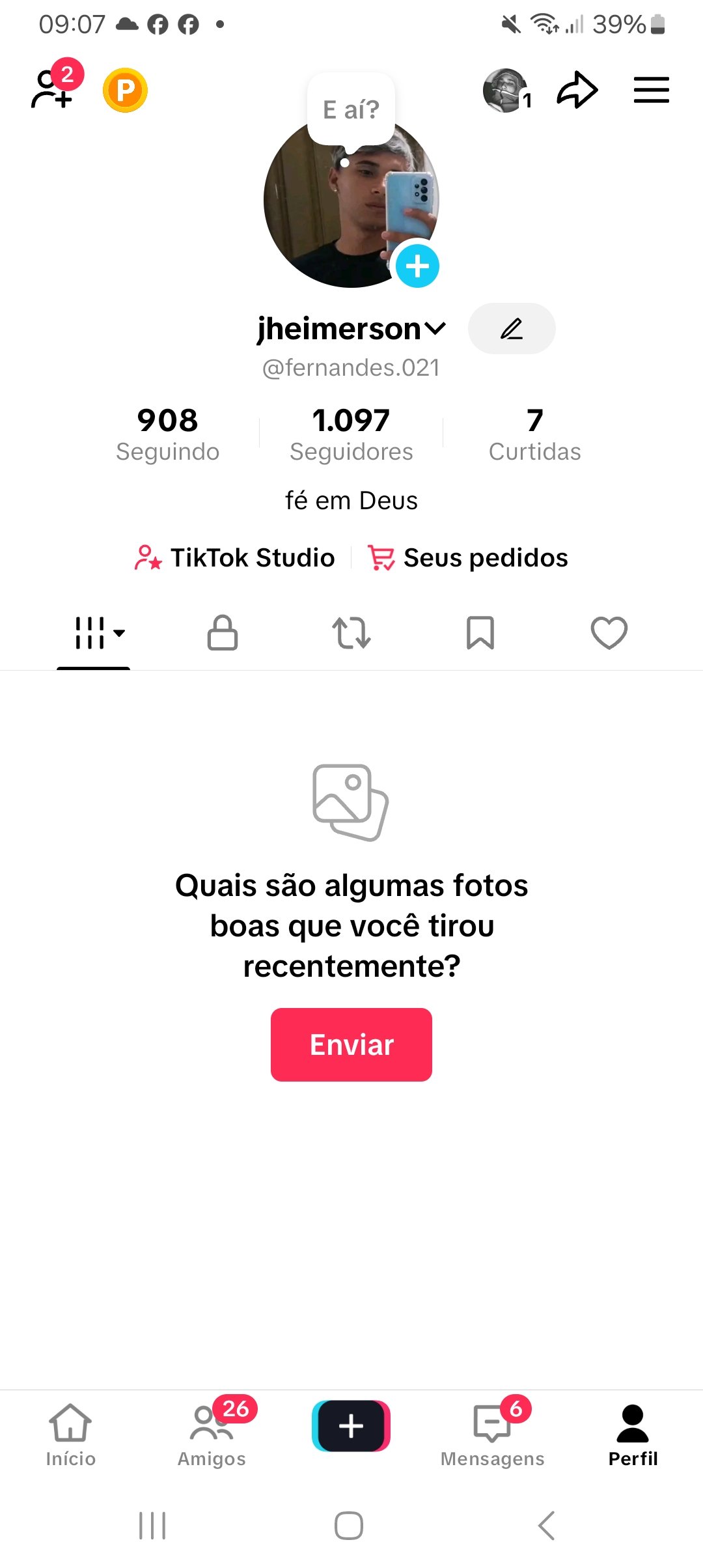Screen dimensions: 703x1568
Task: Open the add friends icon
Action: pyautogui.click(x=52, y=89)
